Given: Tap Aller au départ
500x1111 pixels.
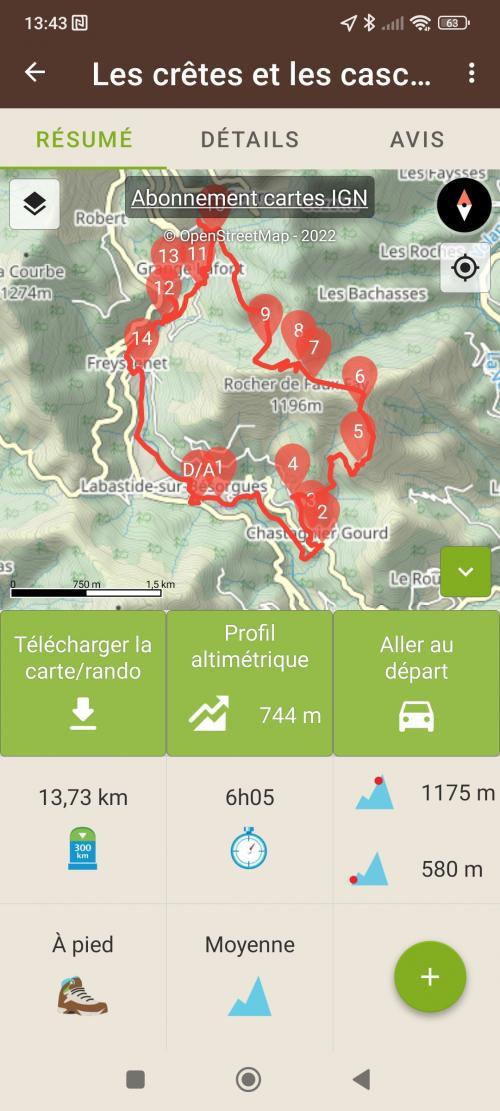Looking at the screenshot, I should click(416, 683).
